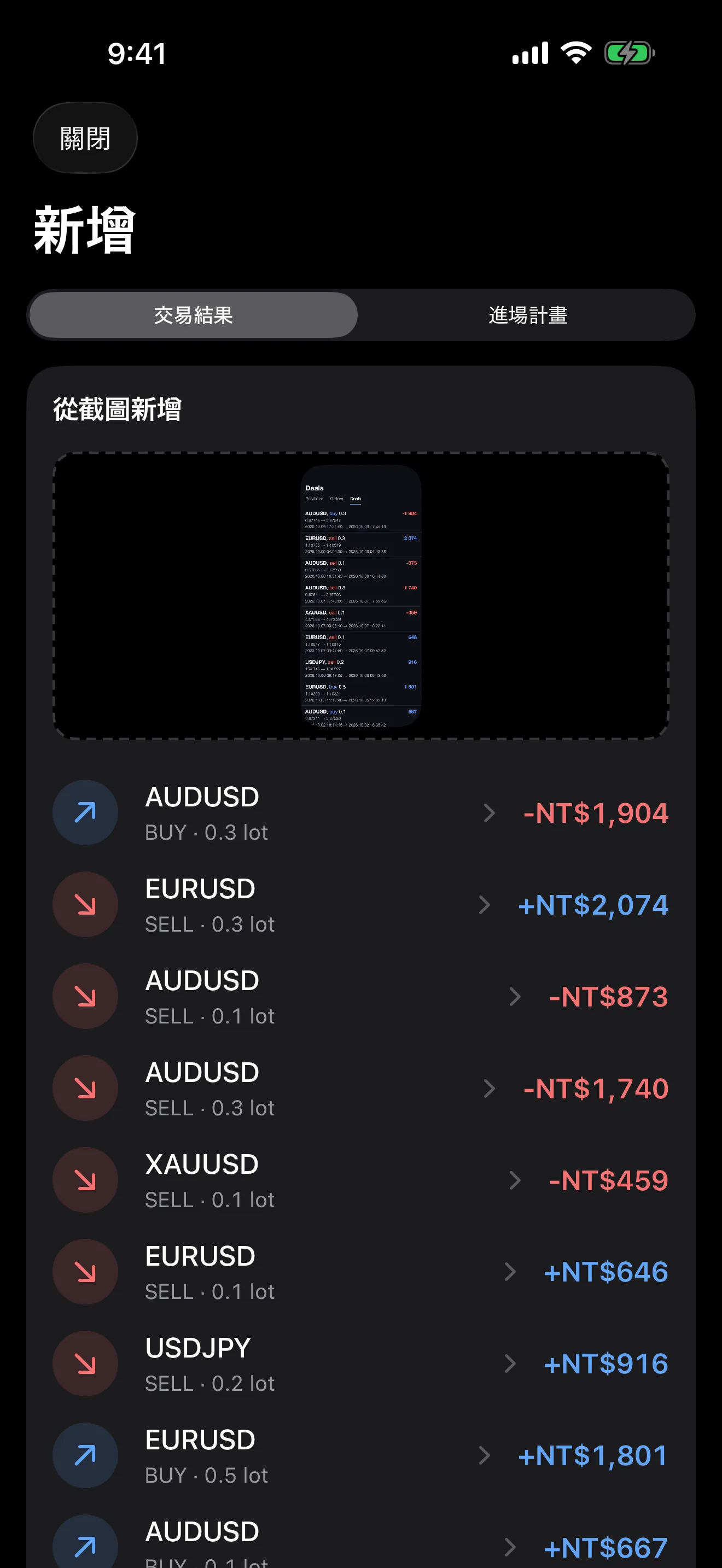The height and width of the screenshot is (1568, 722).
Task: Select the 交易結果 segment
Action: pyautogui.click(x=193, y=315)
